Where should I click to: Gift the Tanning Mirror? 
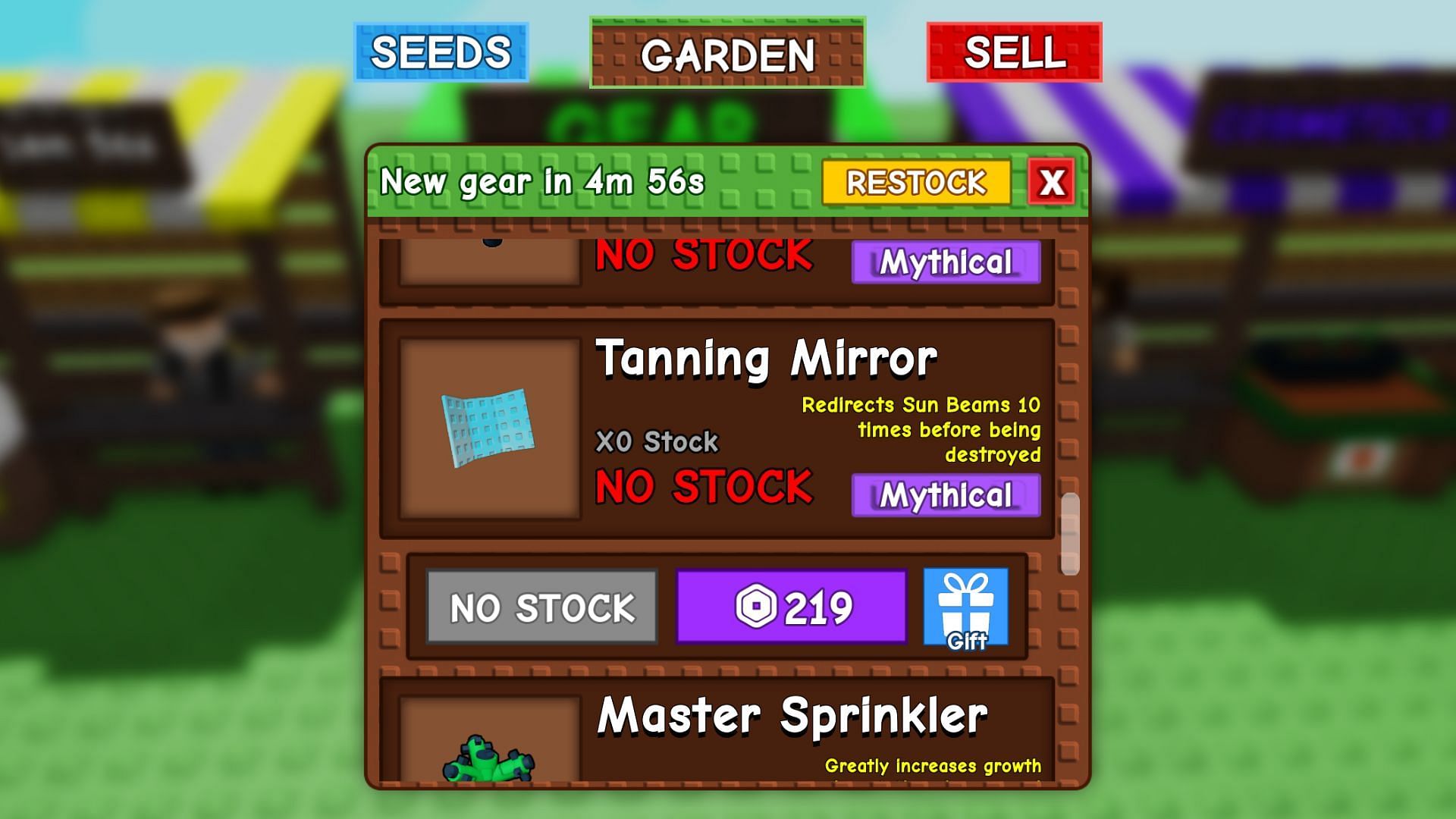tap(965, 608)
